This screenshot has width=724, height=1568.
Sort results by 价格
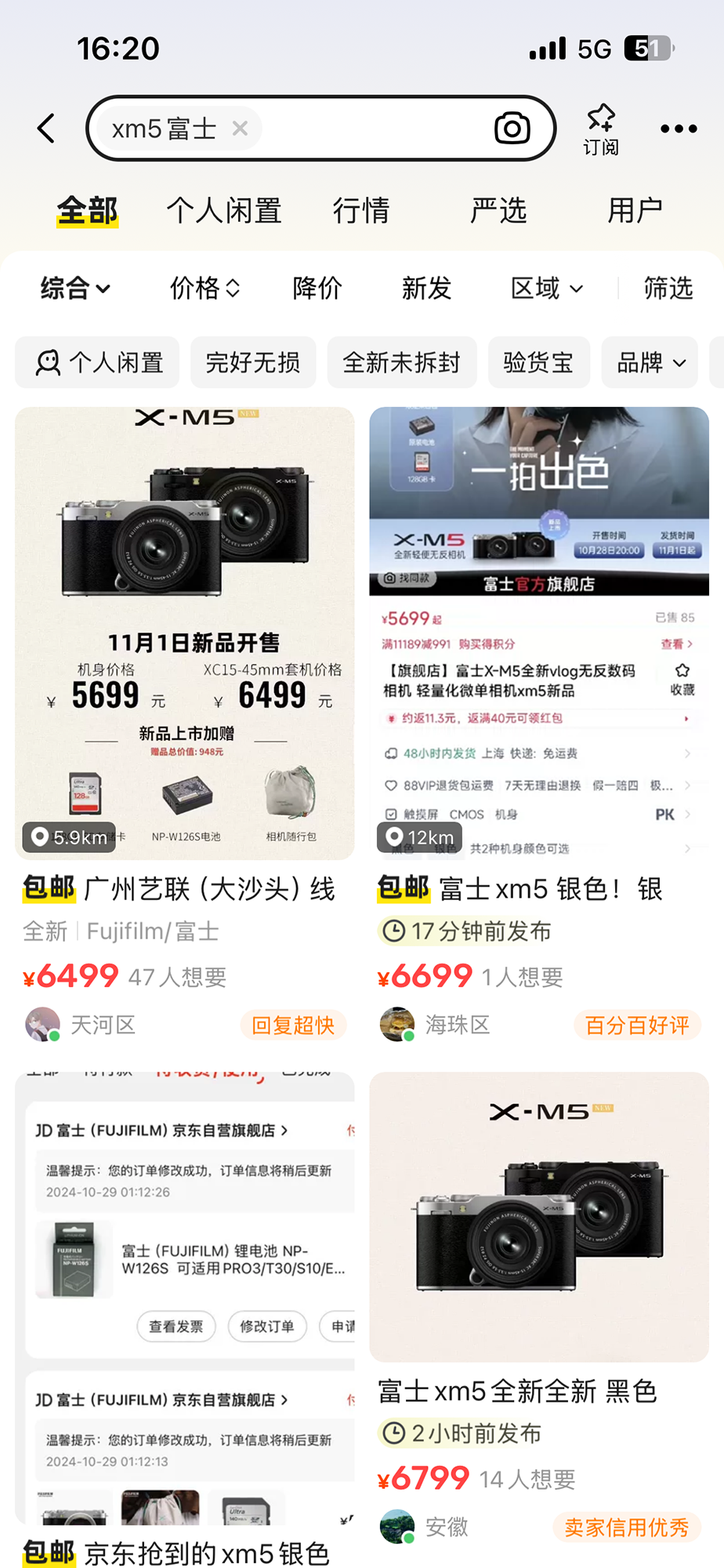pyautogui.click(x=205, y=289)
